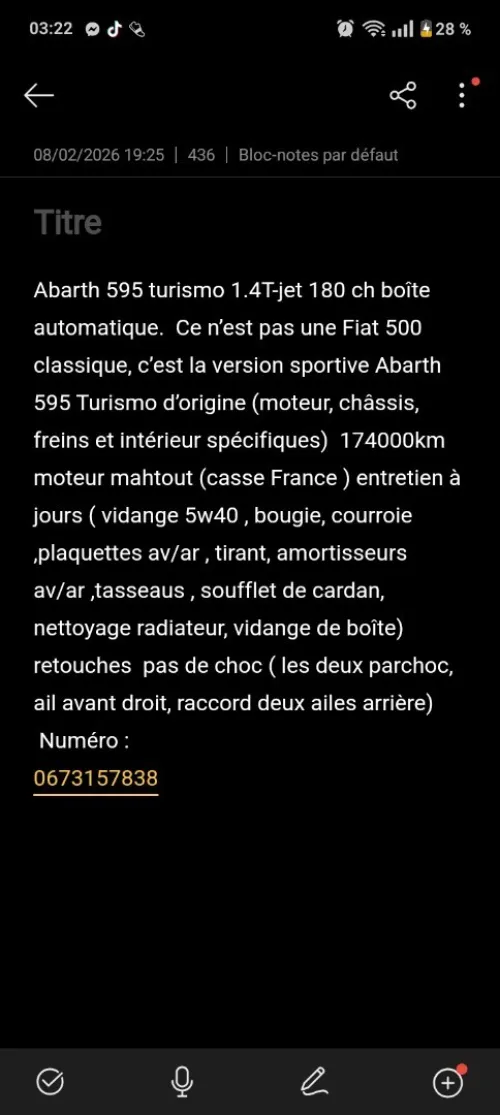Screen dimensions: 500x1115
Task: Share this note
Action: (403, 95)
